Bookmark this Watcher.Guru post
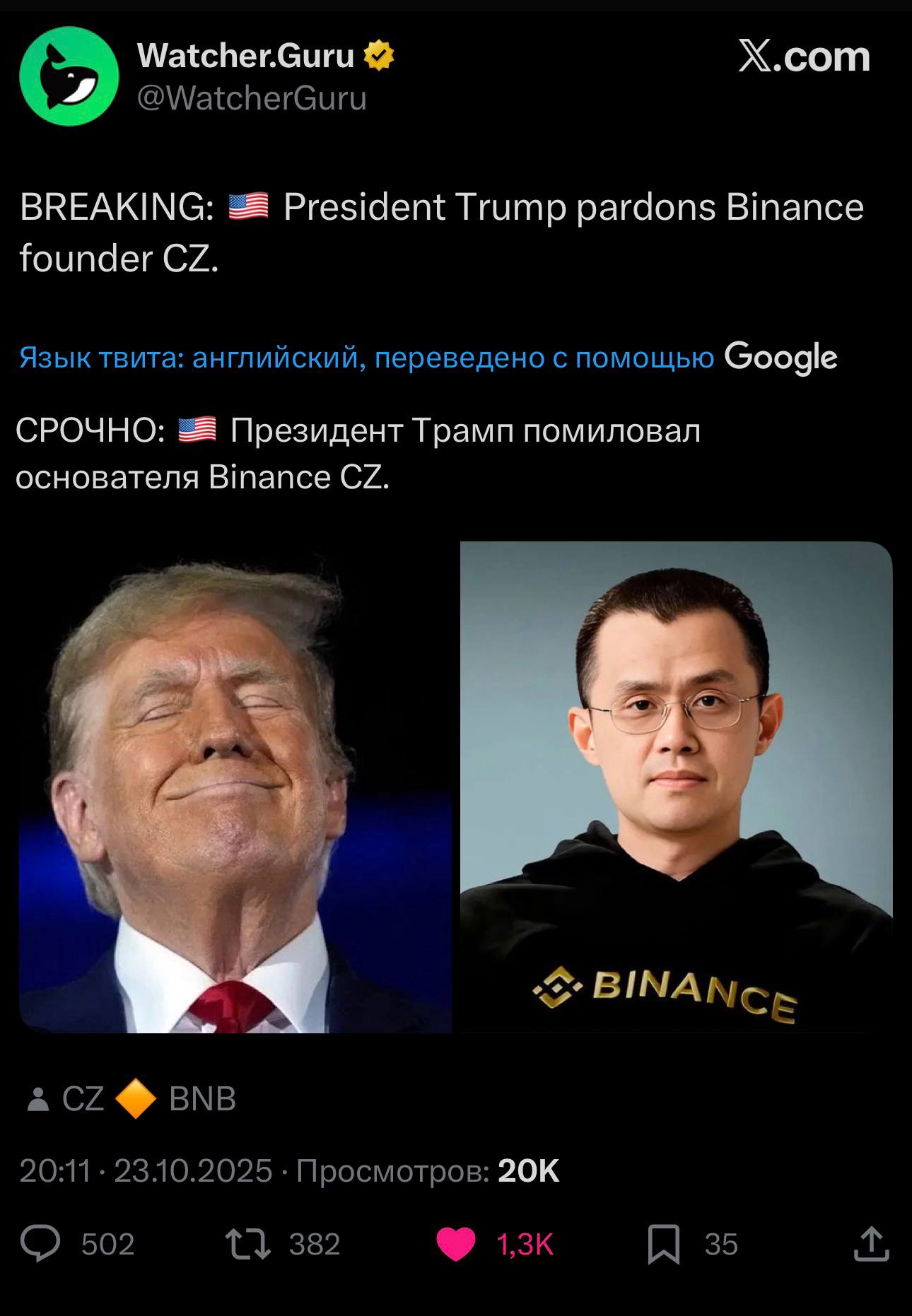This screenshot has width=912, height=1316. coord(663,1244)
